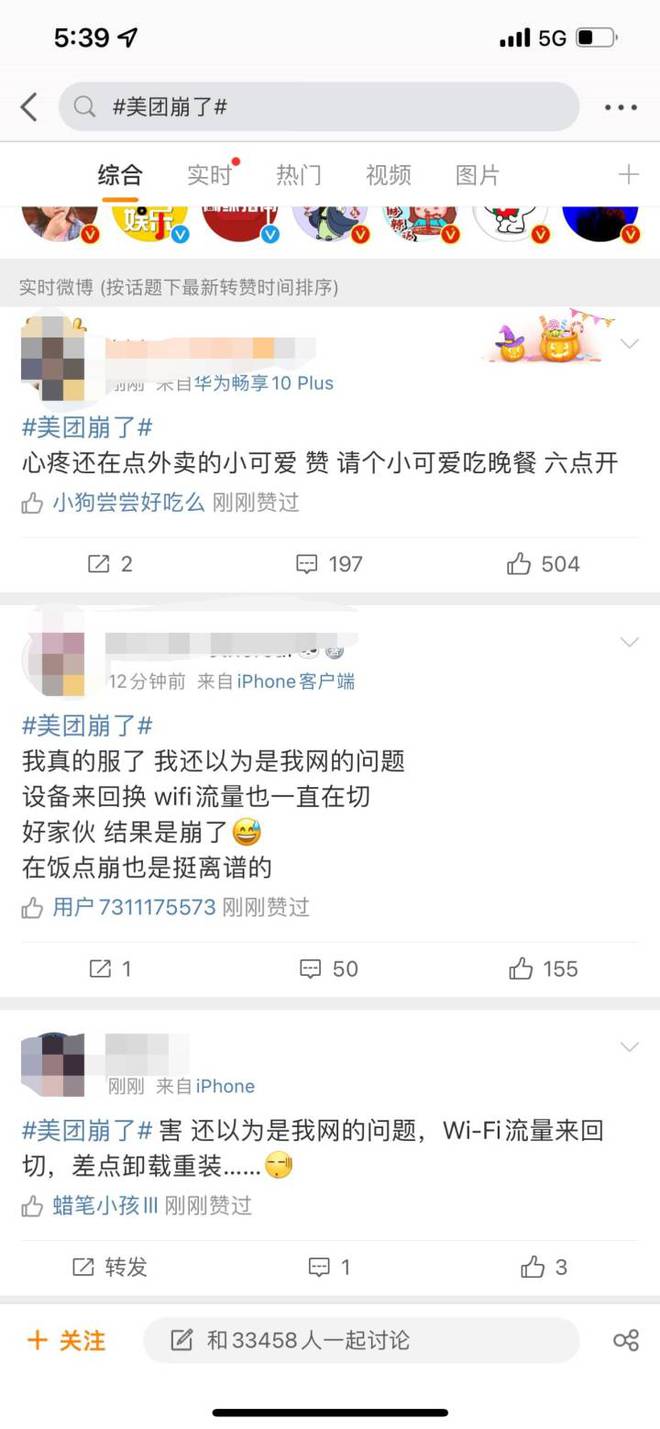The image size is (660, 1429).
Task: Add a tab with the plus icon
Action: coord(628,175)
